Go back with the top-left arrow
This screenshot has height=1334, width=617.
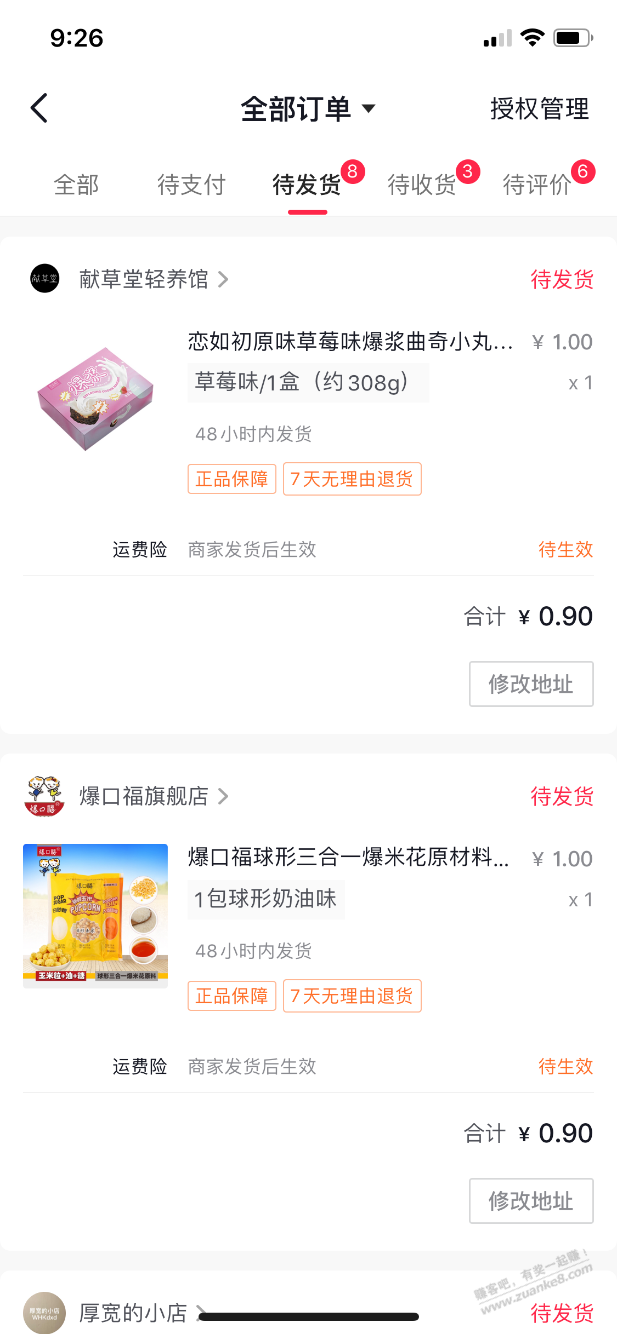tap(39, 108)
